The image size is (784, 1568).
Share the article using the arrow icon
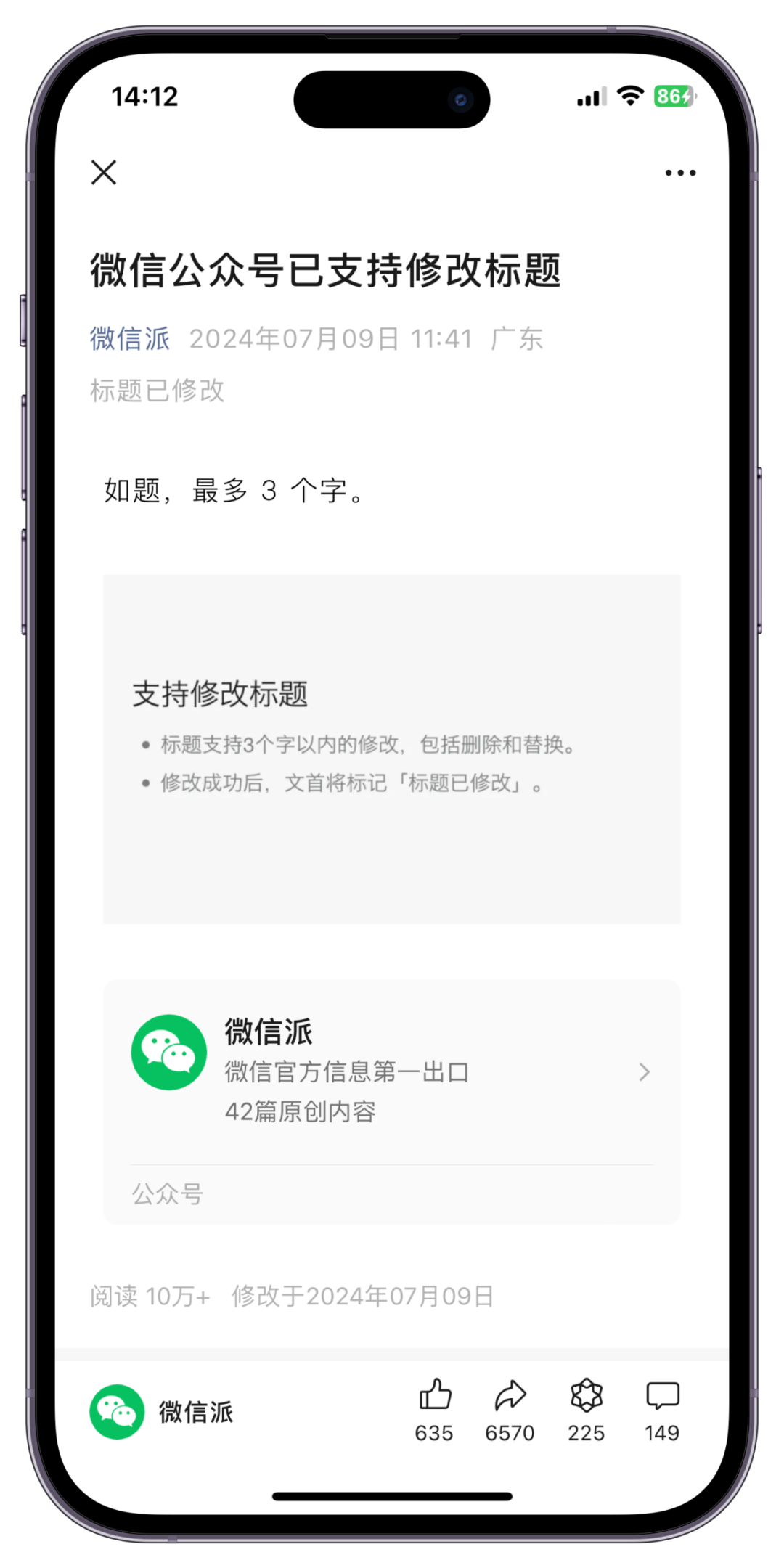click(510, 1396)
